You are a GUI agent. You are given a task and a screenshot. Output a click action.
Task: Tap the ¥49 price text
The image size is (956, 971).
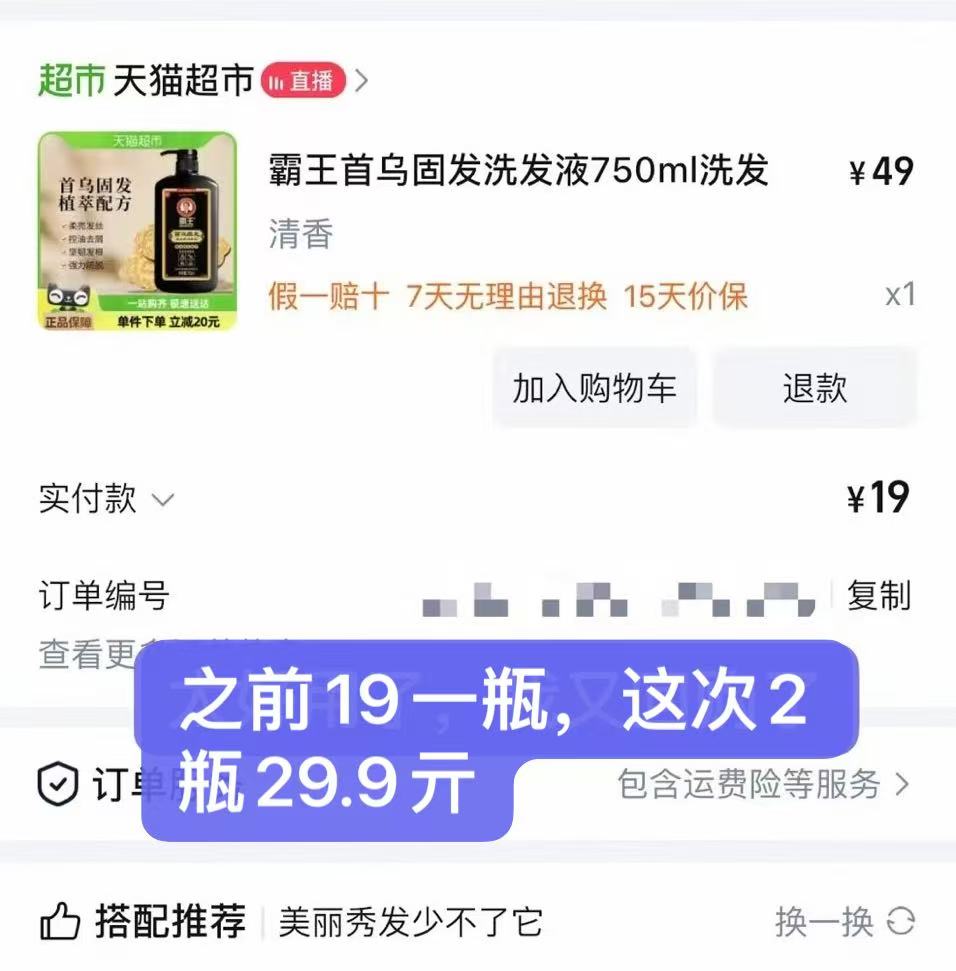[x=881, y=170]
